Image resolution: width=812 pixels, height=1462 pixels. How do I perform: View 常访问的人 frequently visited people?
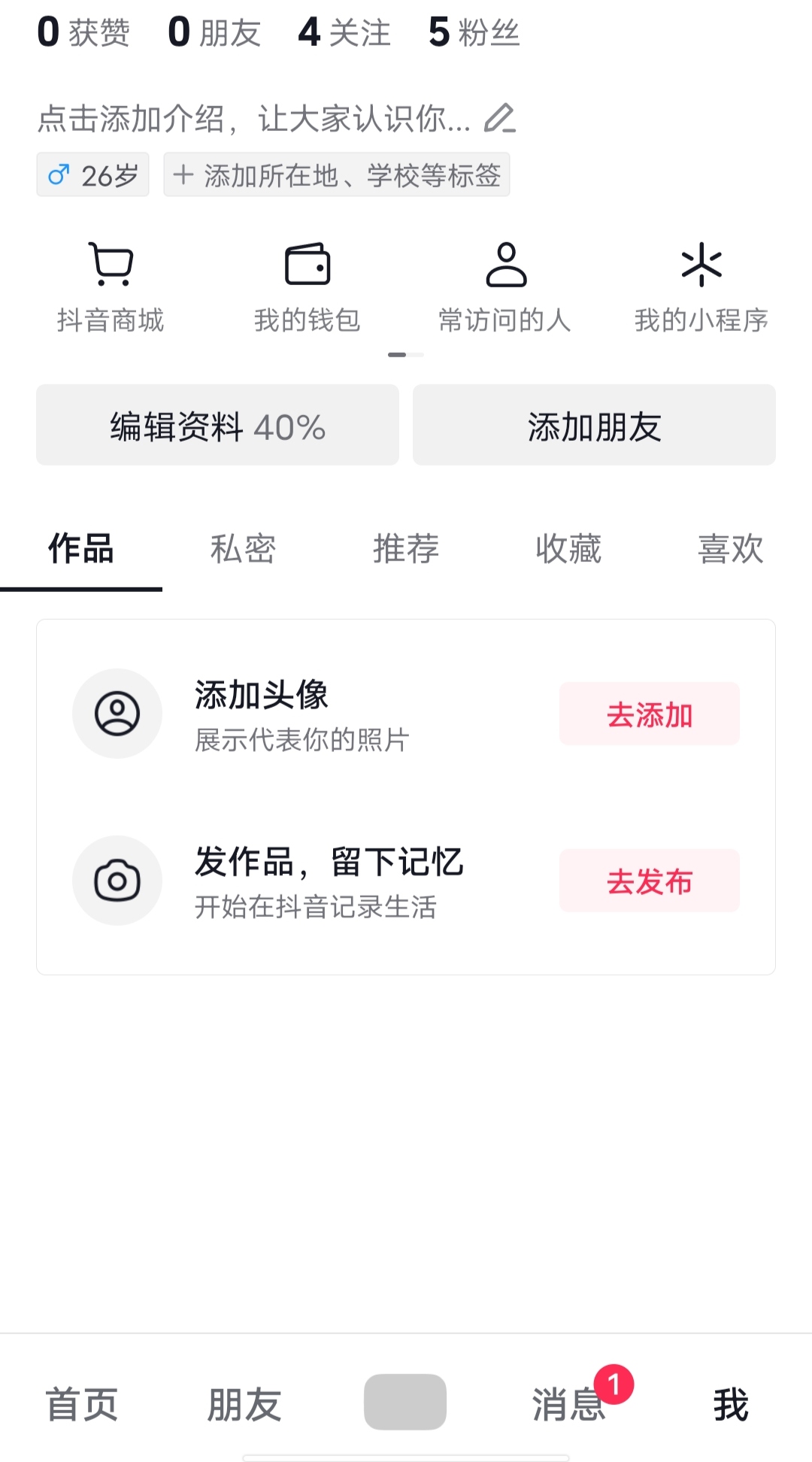[505, 287]
